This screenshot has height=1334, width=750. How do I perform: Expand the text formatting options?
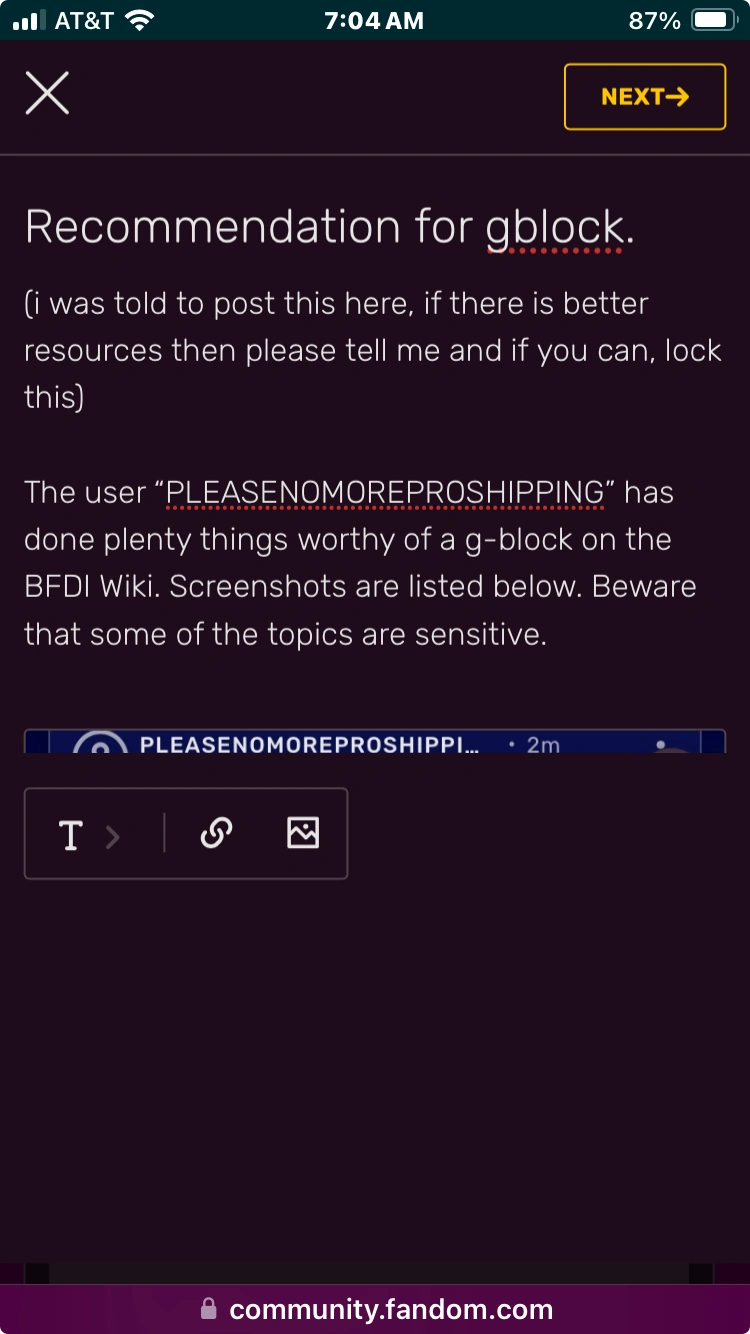click(x=88, y=834)
